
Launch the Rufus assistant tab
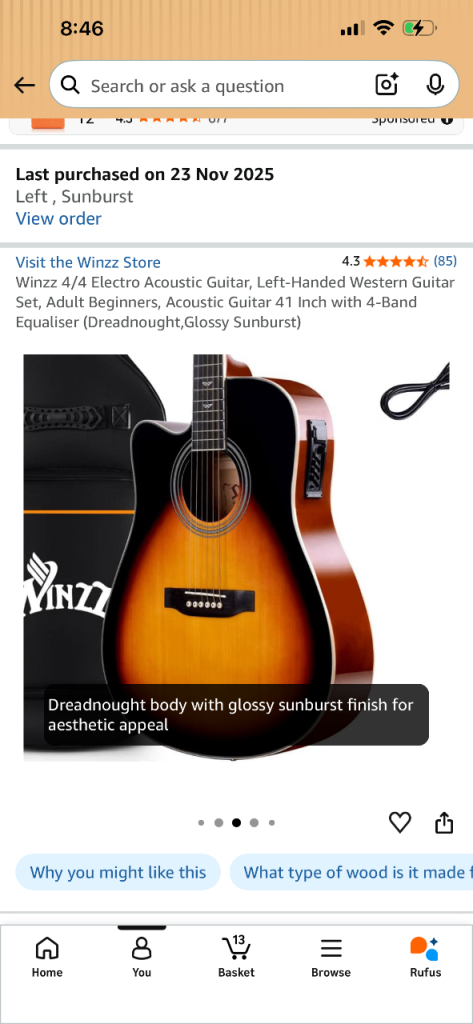coord(425,957)
